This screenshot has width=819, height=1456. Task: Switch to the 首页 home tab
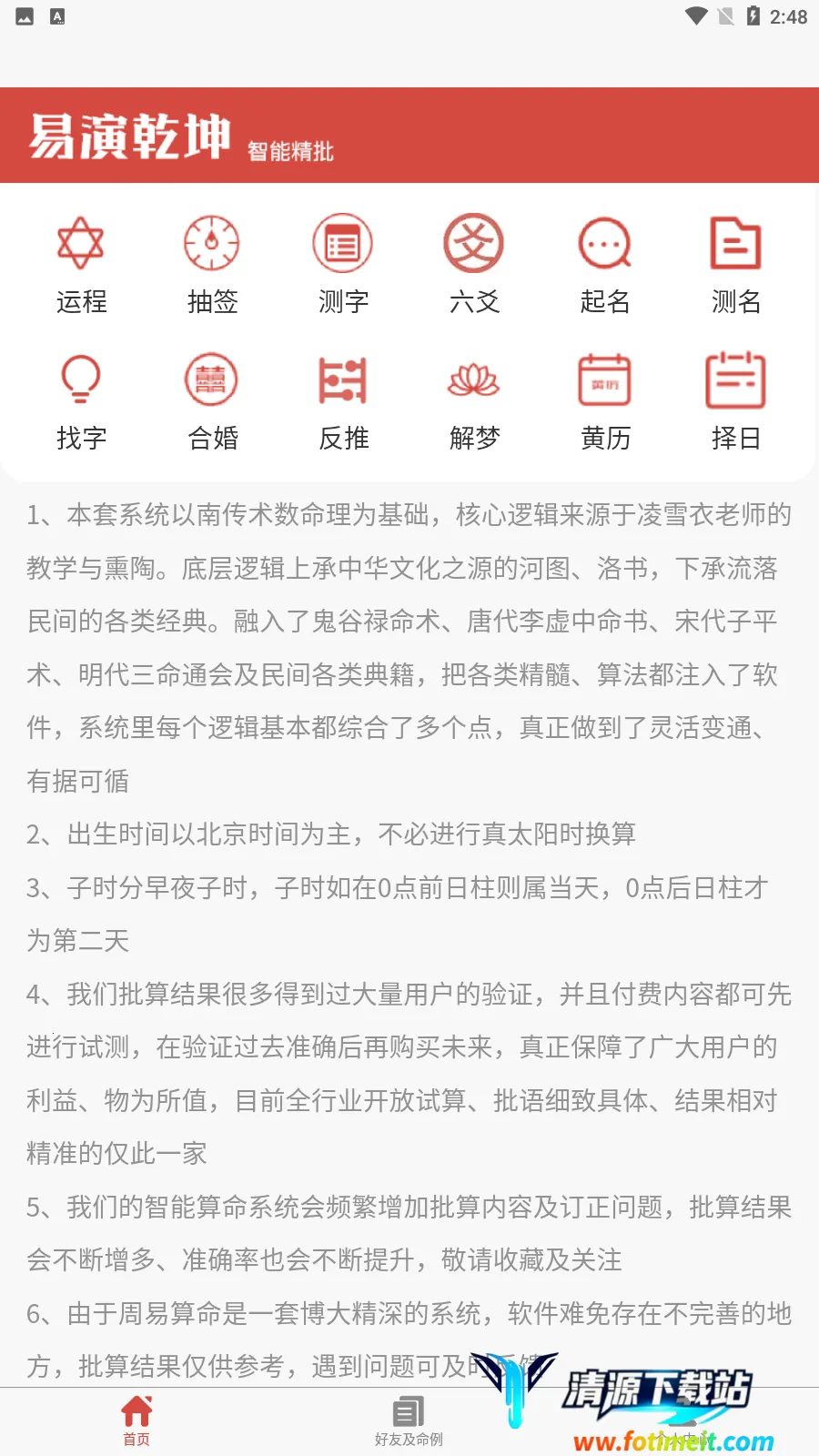click(x=136, y=1421)
